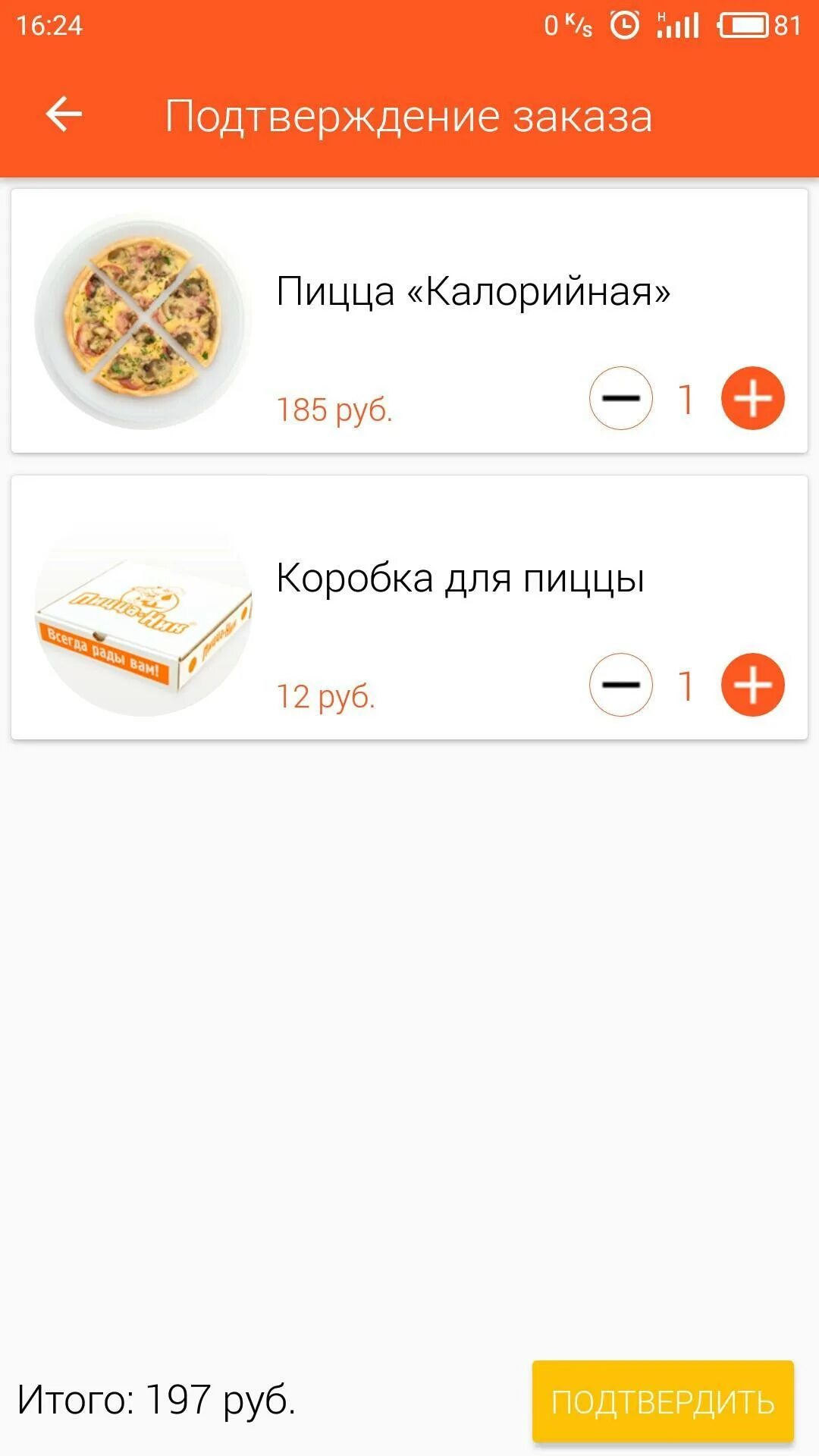
Task: Increase quantity of Пицца «Калорийная»
Action: [752, 399]
